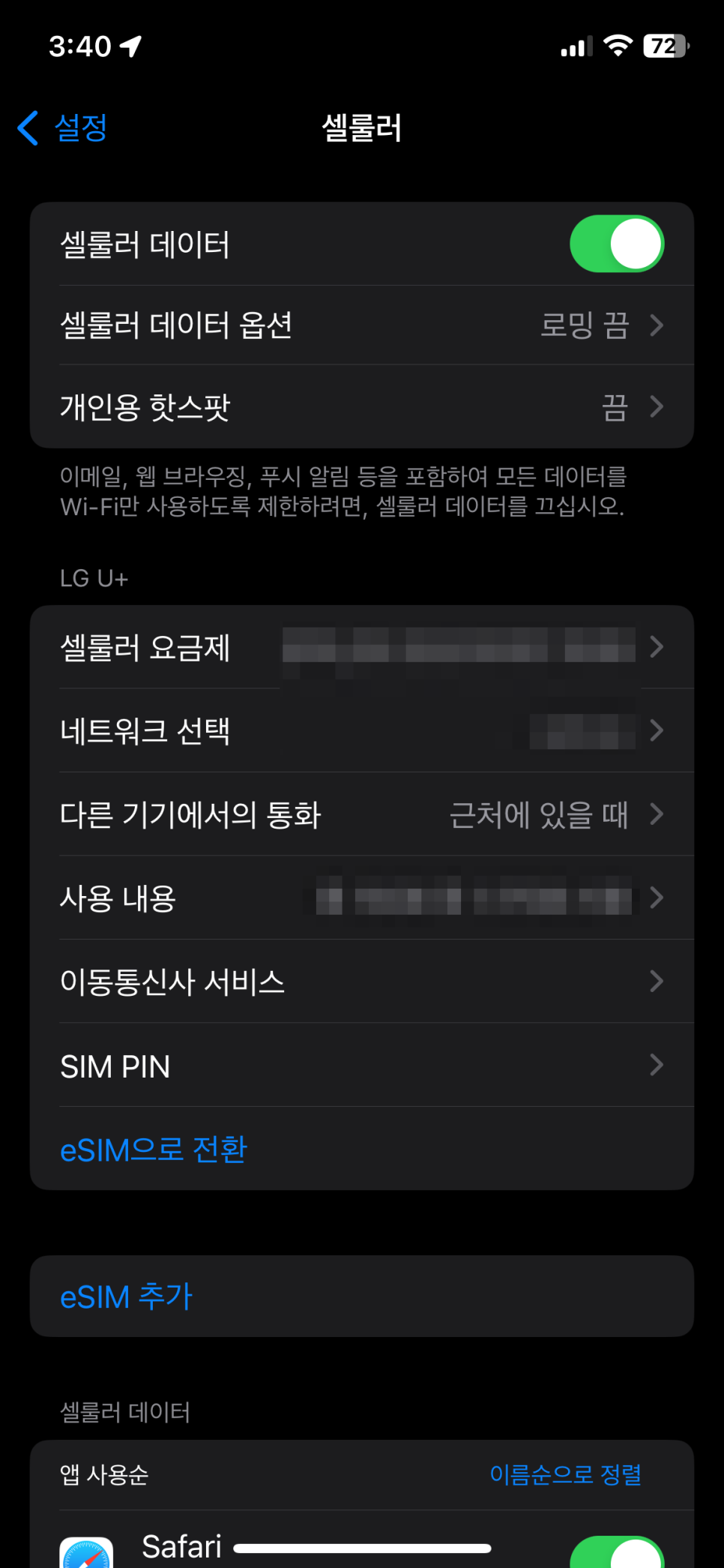Tap eSIM 추가
The height and width of the screenshot is (1568, 724).
pyautogui.click(x=127, y=1297)
